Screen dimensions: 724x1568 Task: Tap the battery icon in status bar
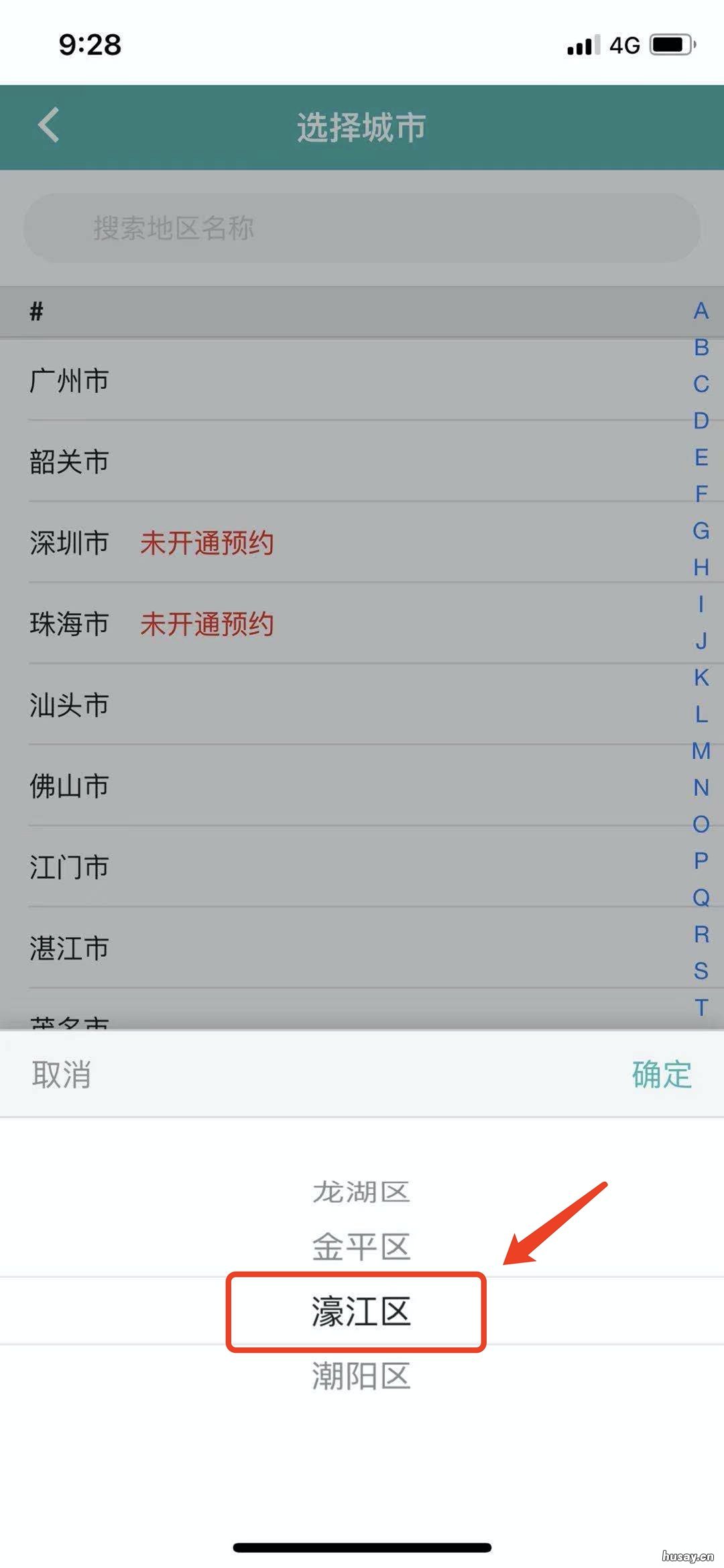click(672, 43)
